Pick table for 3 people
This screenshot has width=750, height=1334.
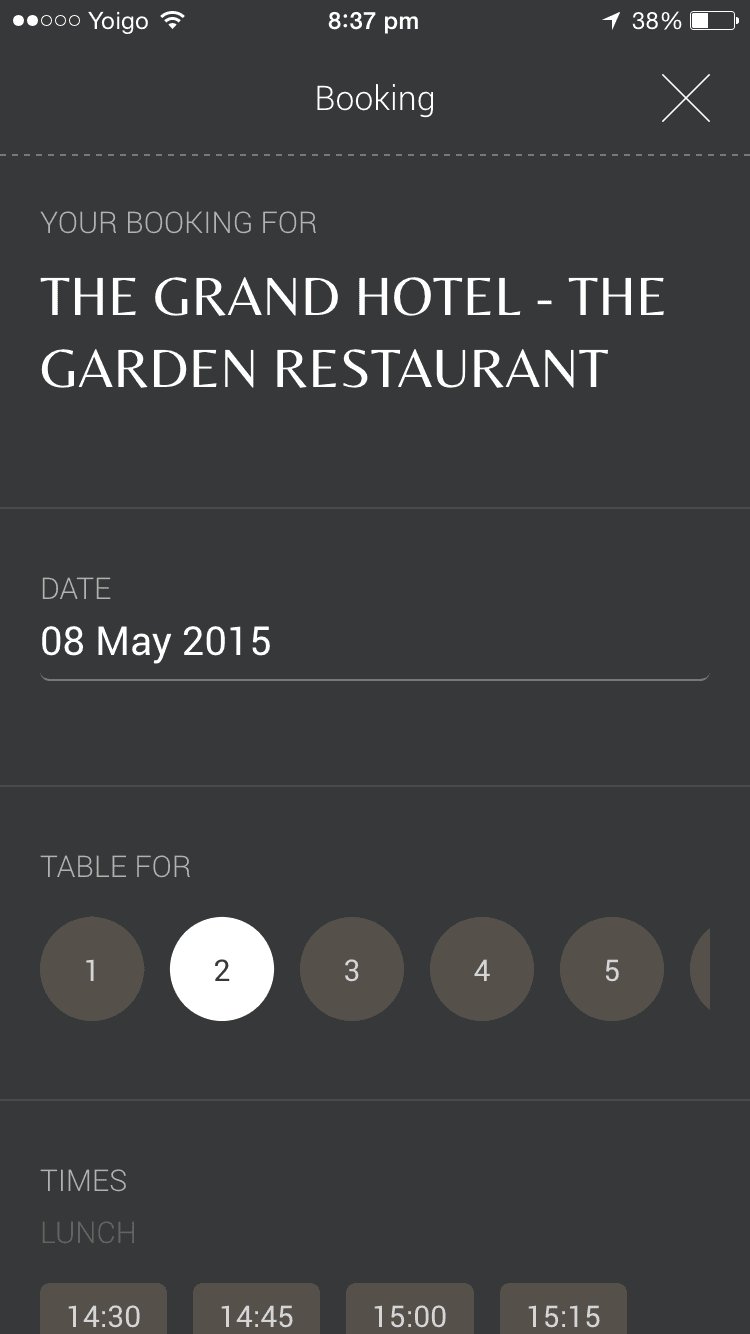tap(352, 969)
